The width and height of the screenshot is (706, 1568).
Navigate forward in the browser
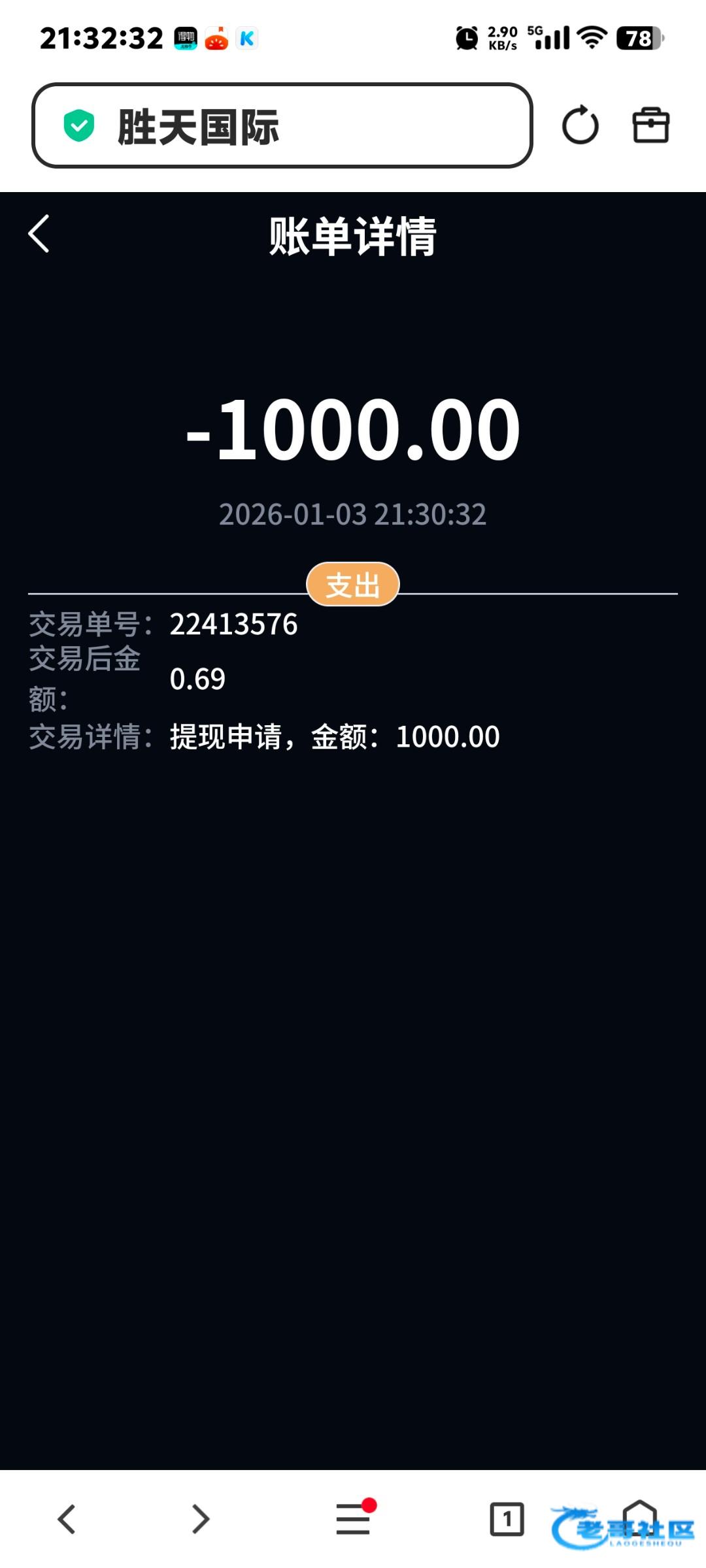click(201, 1519)
